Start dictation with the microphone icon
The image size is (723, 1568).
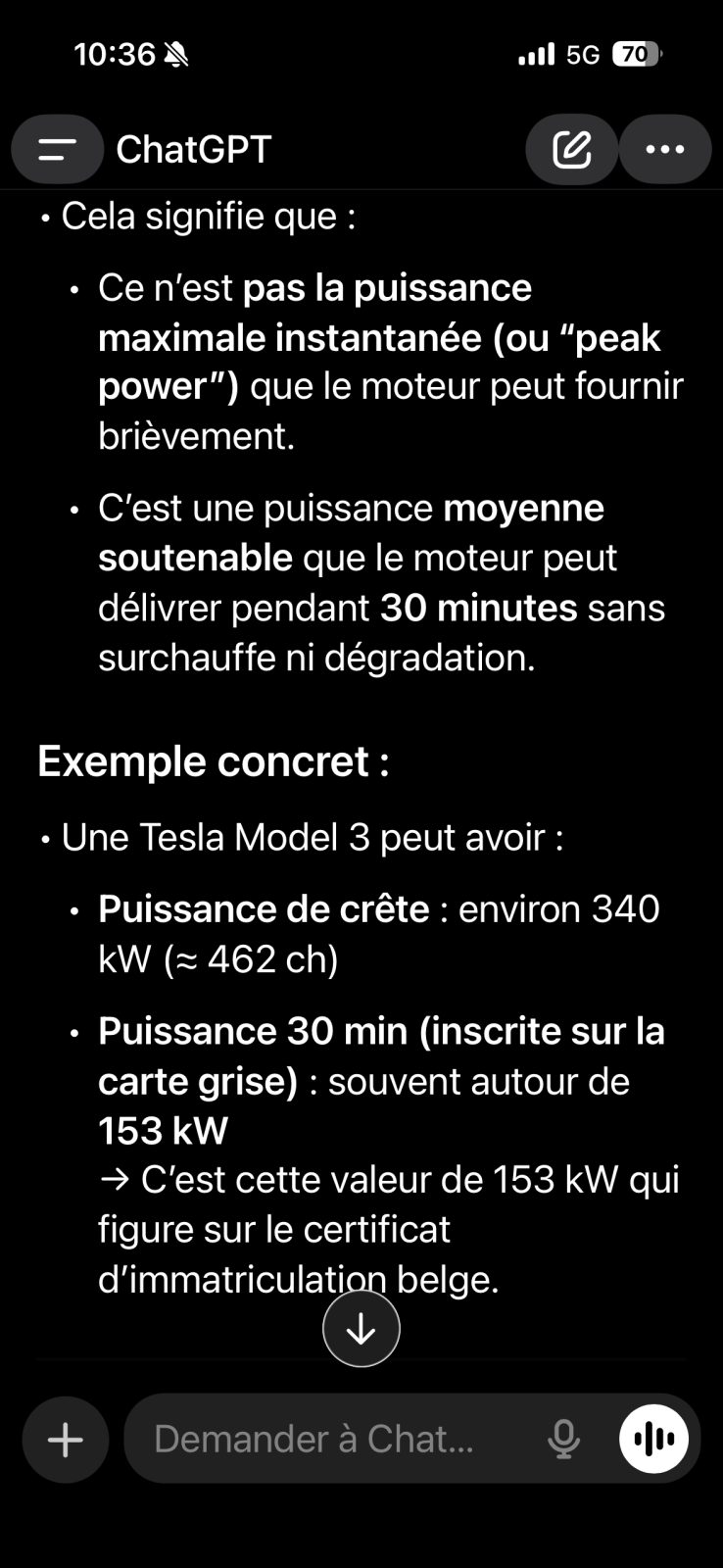tap(563, 1439)
